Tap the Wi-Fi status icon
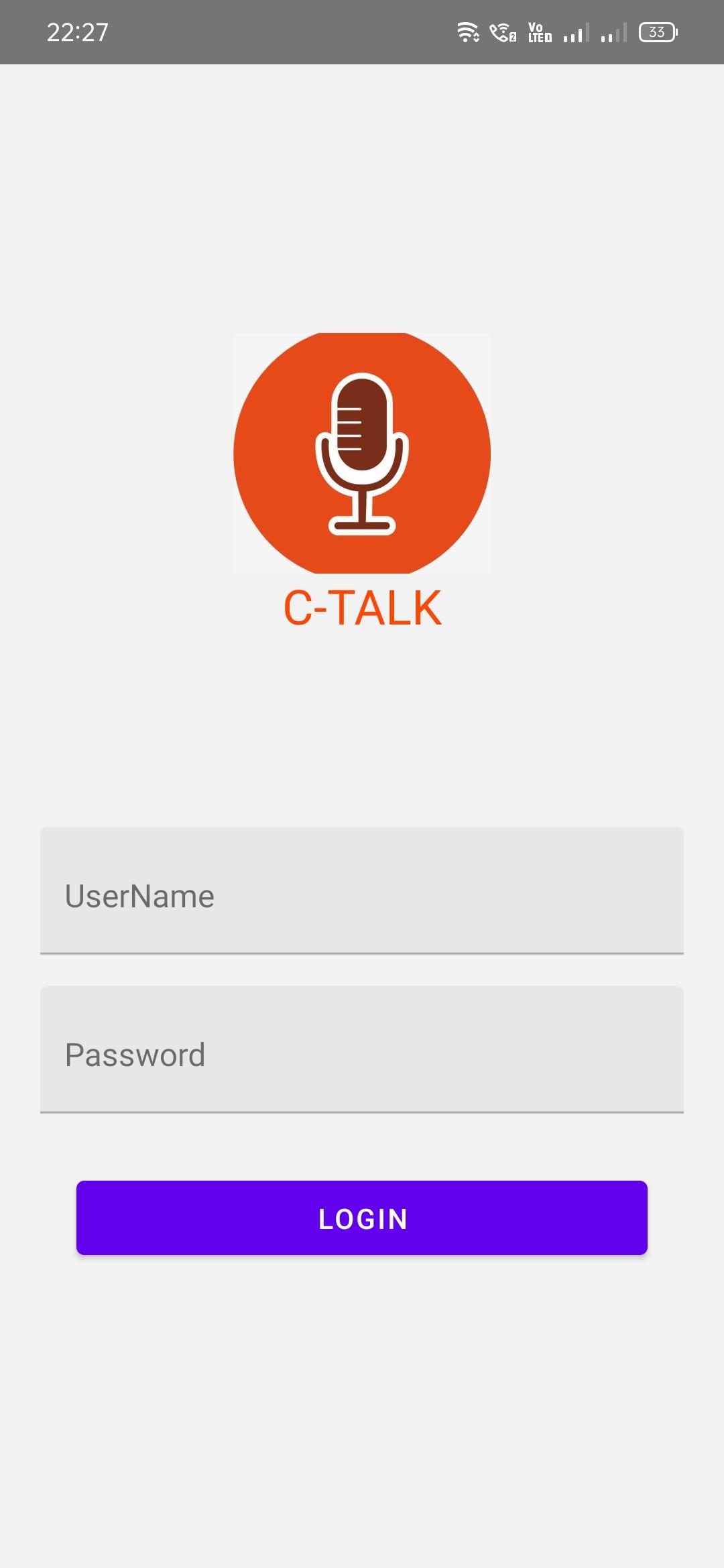The width and height of the screenshot is (724, 1568). tap(468, 31)
